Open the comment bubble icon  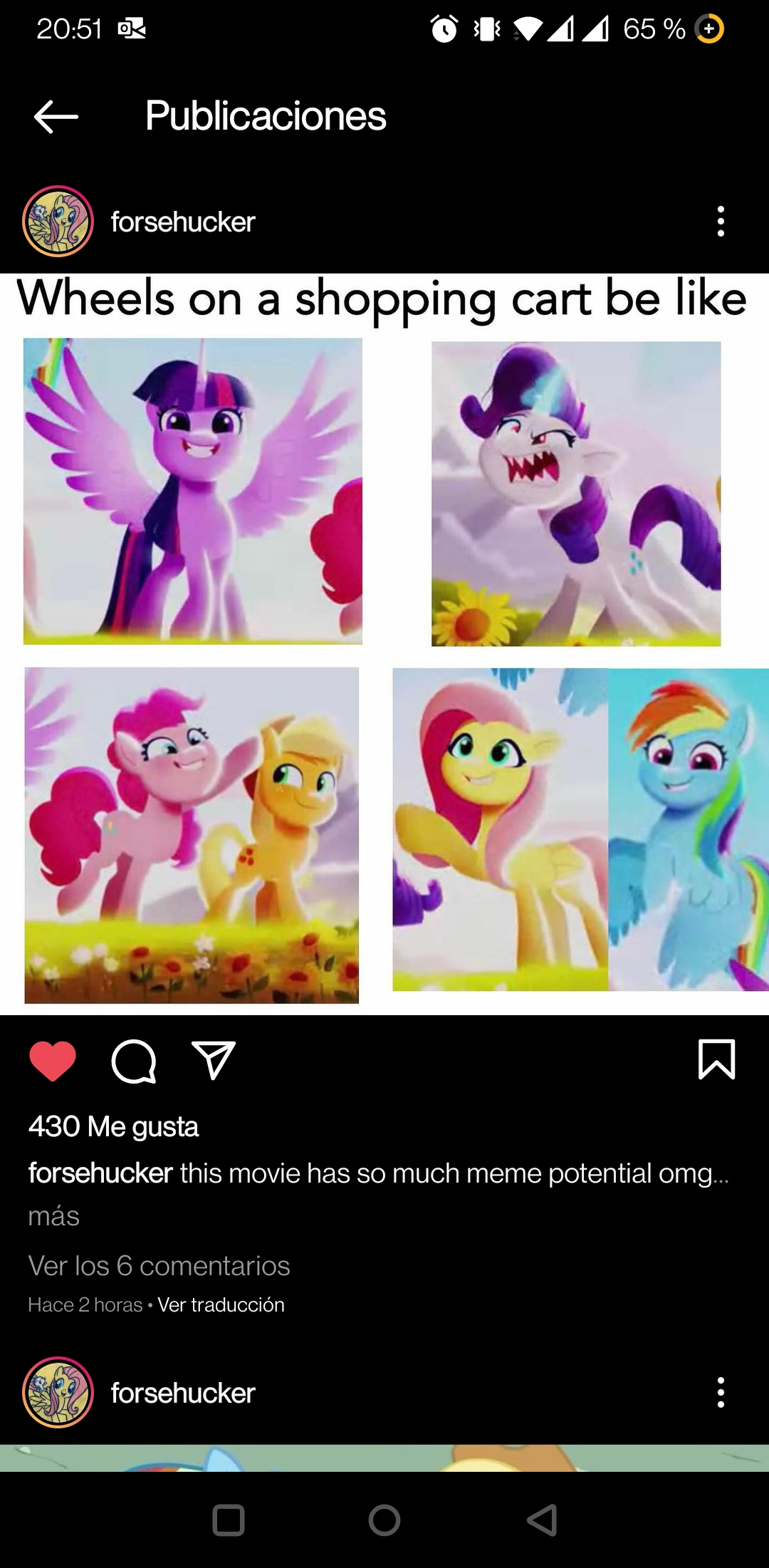click(x=134, y=1061)
